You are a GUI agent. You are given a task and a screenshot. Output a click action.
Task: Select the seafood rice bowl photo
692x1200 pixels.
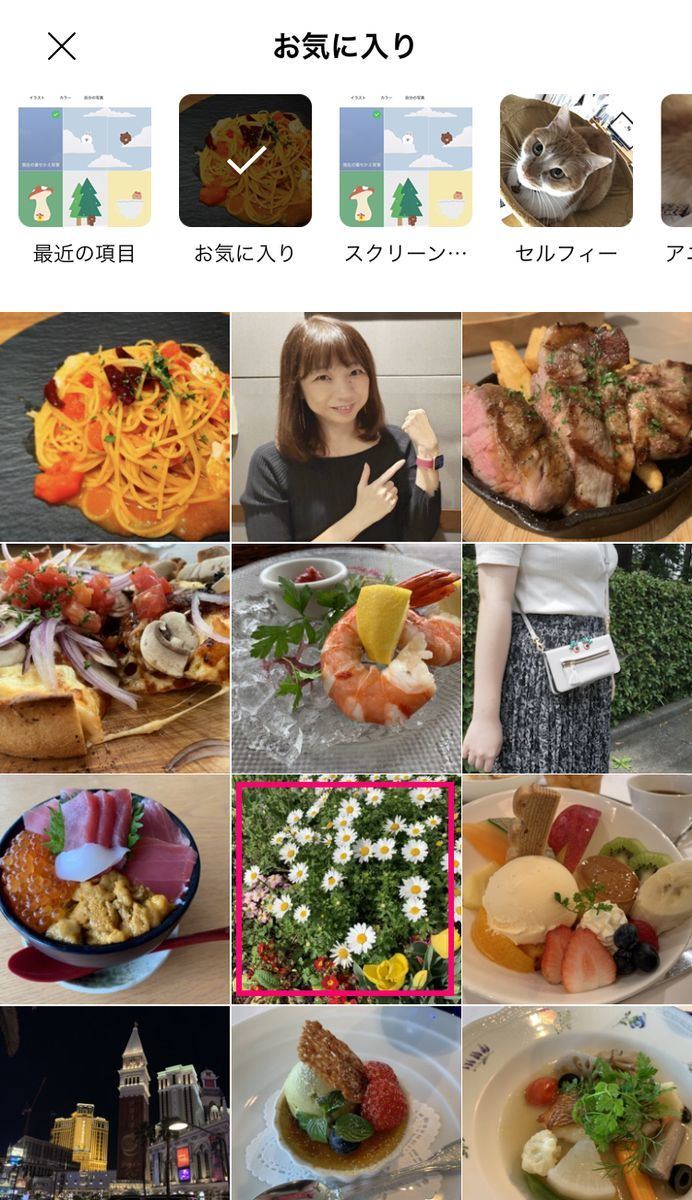tap(114, 890)
